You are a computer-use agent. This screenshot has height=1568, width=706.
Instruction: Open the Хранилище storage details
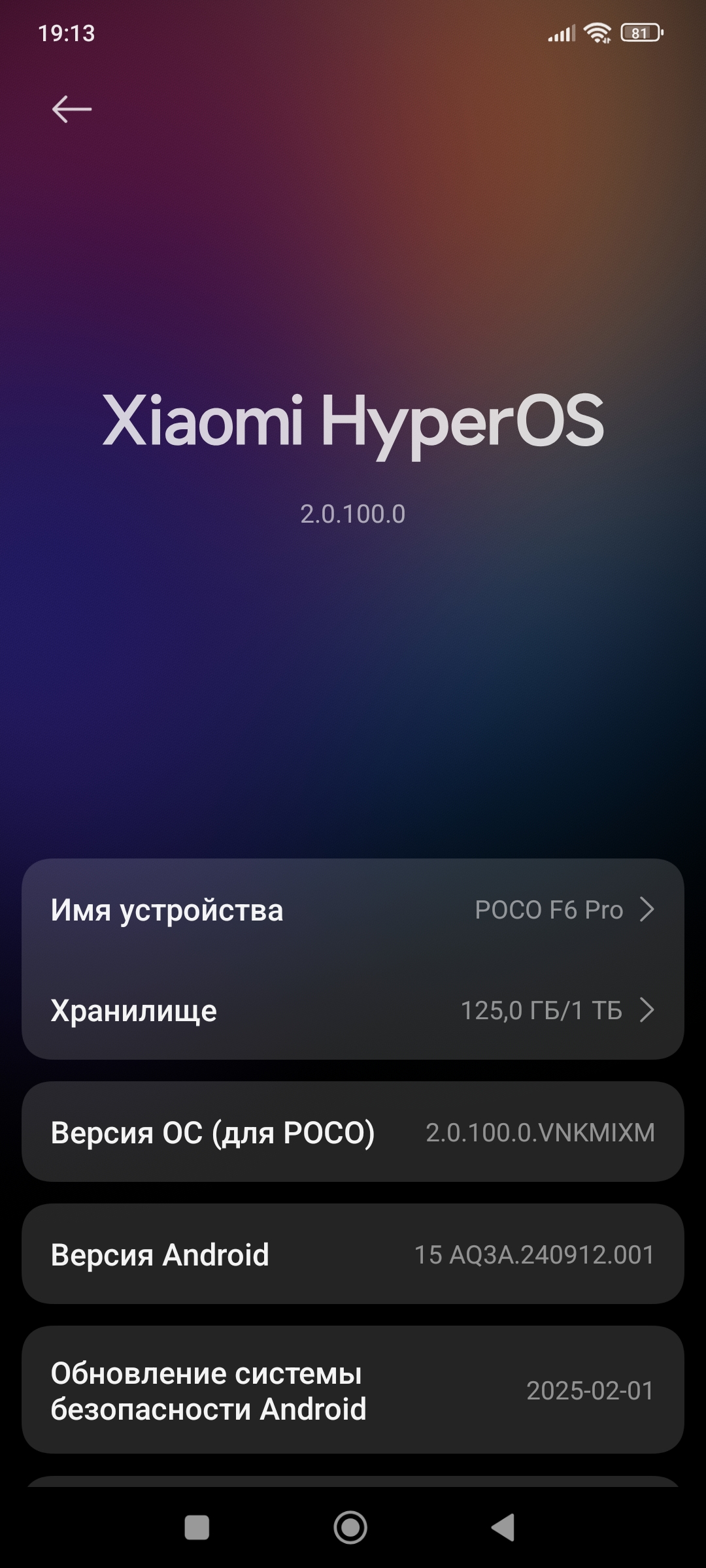pos(353,1010)
